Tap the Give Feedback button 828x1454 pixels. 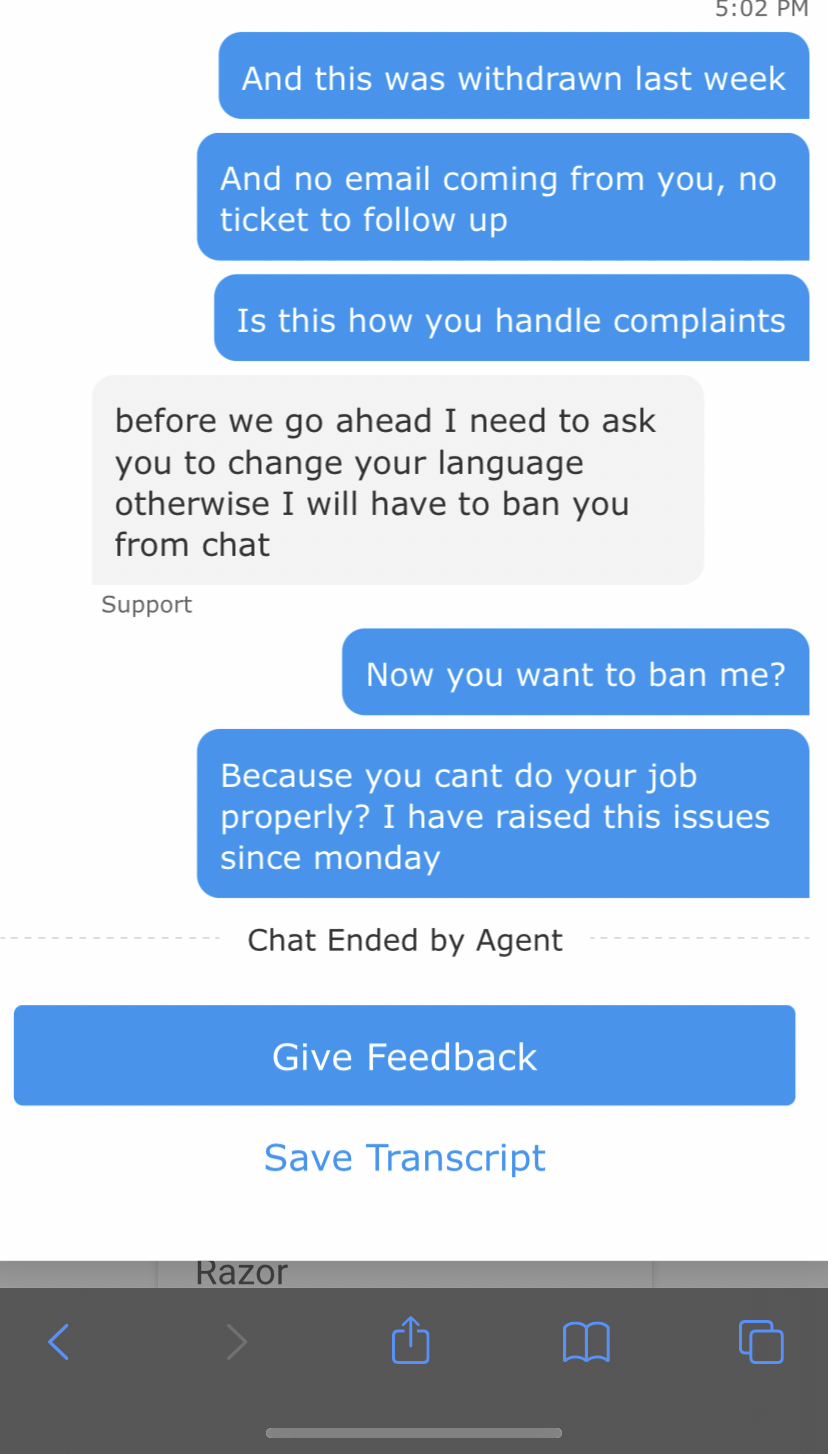(x=404, y=1055)
